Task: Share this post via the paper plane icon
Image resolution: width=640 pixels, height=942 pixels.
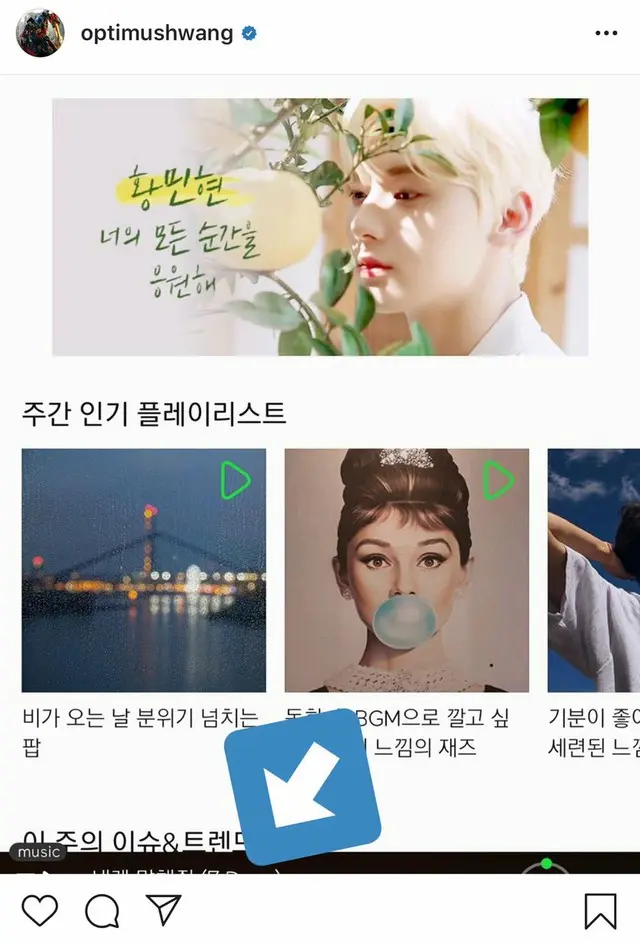Action: (x=163, y=909)
